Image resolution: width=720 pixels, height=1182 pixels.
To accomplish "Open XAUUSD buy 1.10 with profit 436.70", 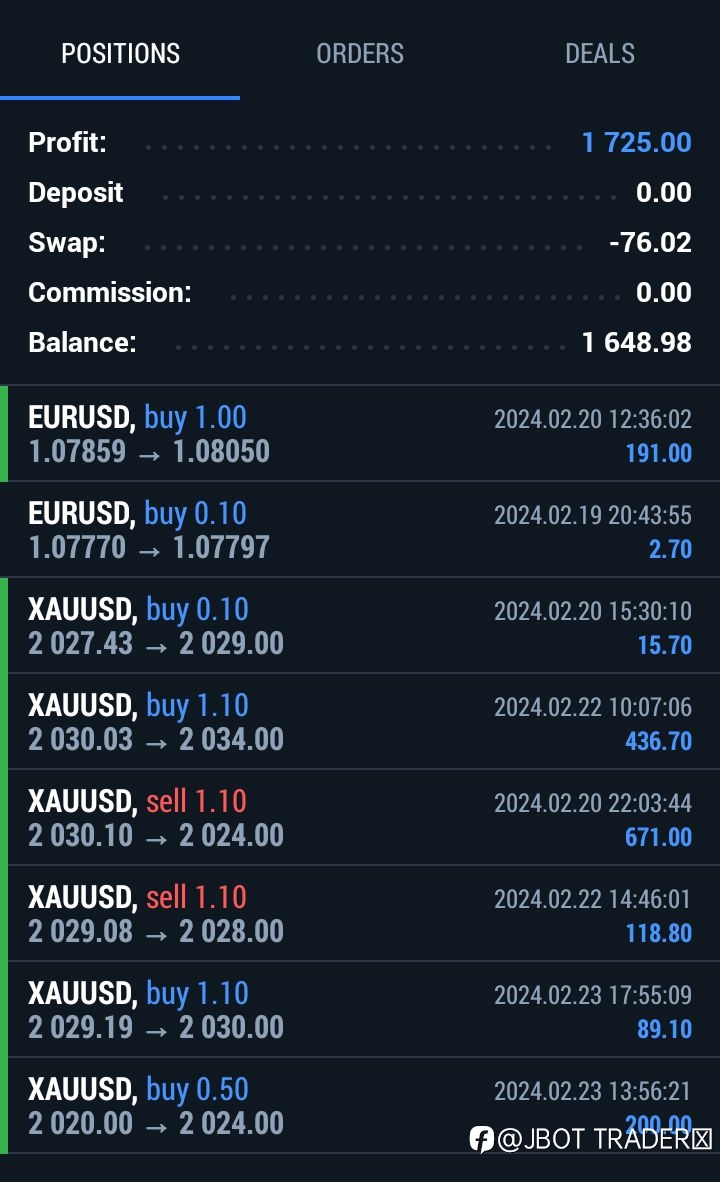I will click(x=360, y=721).
